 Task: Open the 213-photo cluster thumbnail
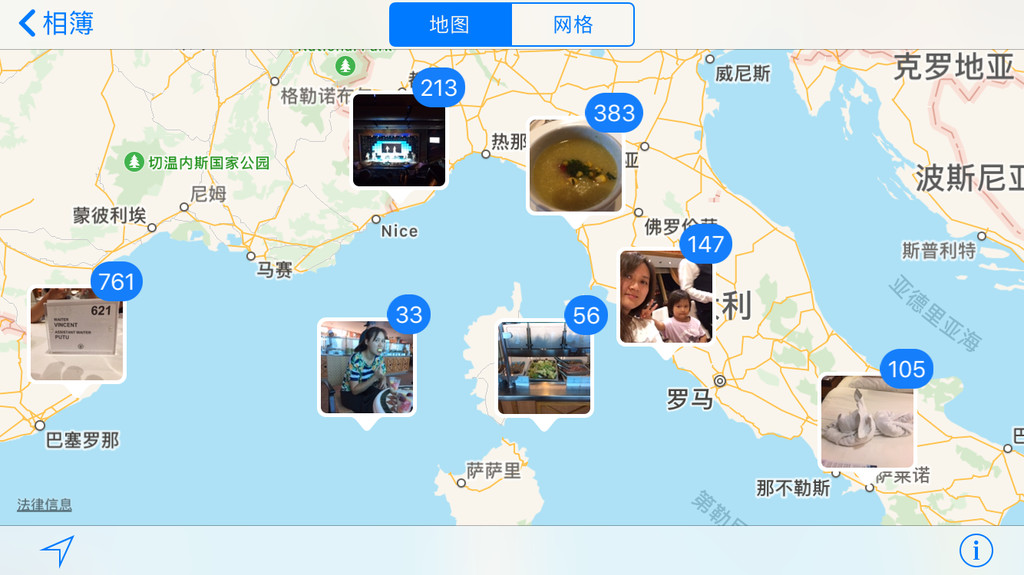pos(399,140)
